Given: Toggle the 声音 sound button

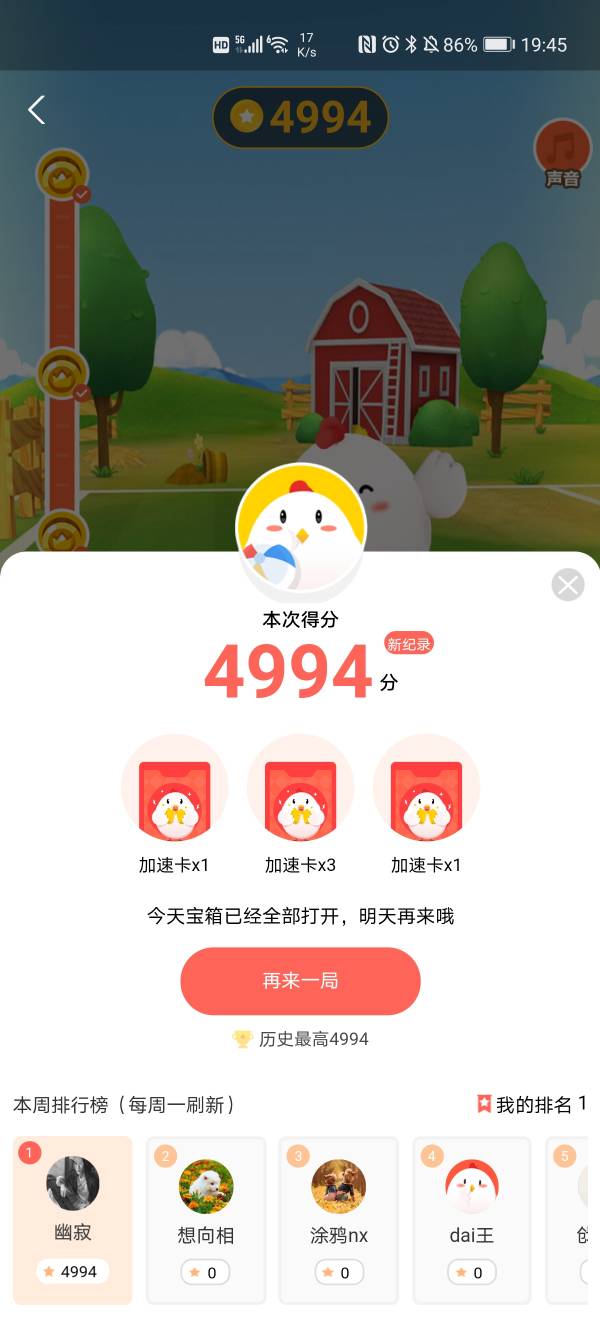Looking at the screenshot, I should click(x=563, y=153).
